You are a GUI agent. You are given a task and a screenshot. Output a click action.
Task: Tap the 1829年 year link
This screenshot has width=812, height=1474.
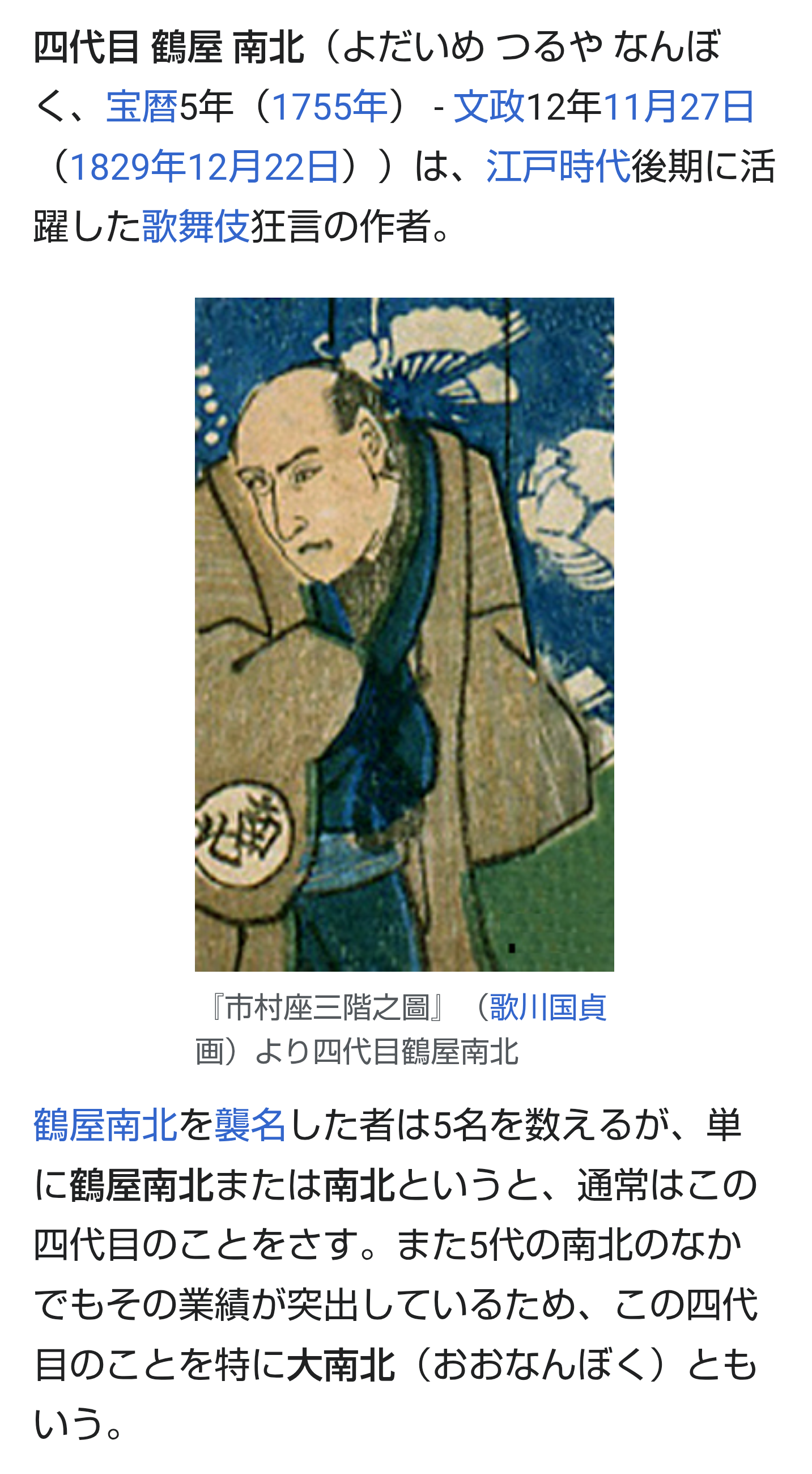click(x=127, y=167)
